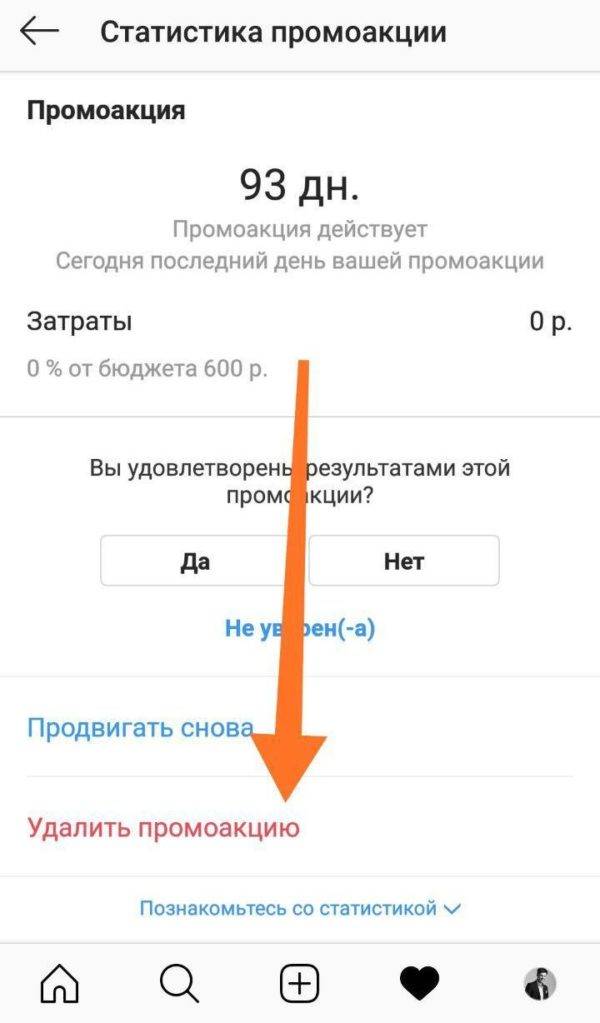Create a new post with the plus icon
This screenshot has width=600, height=1023.
(x=299, y=984)
